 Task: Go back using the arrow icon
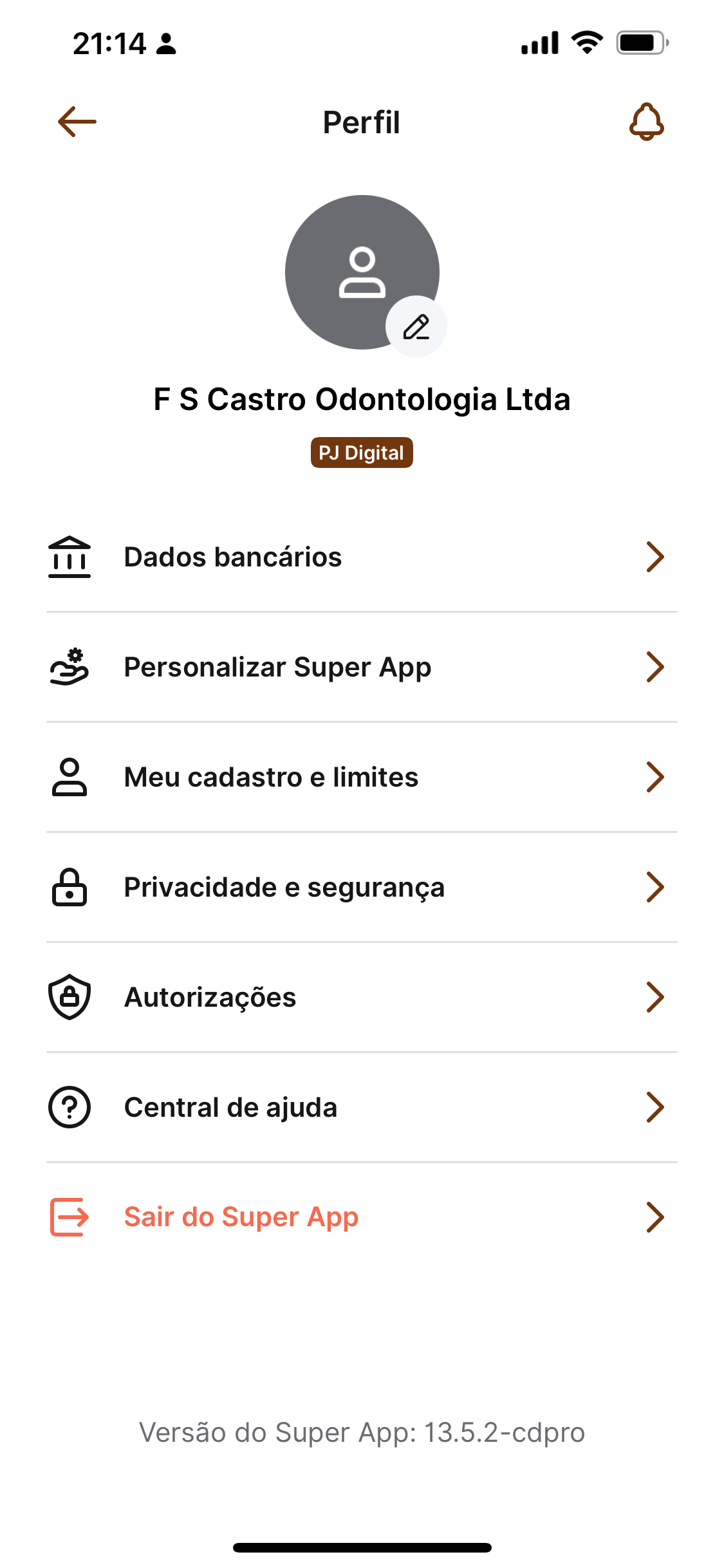(77, 122)
